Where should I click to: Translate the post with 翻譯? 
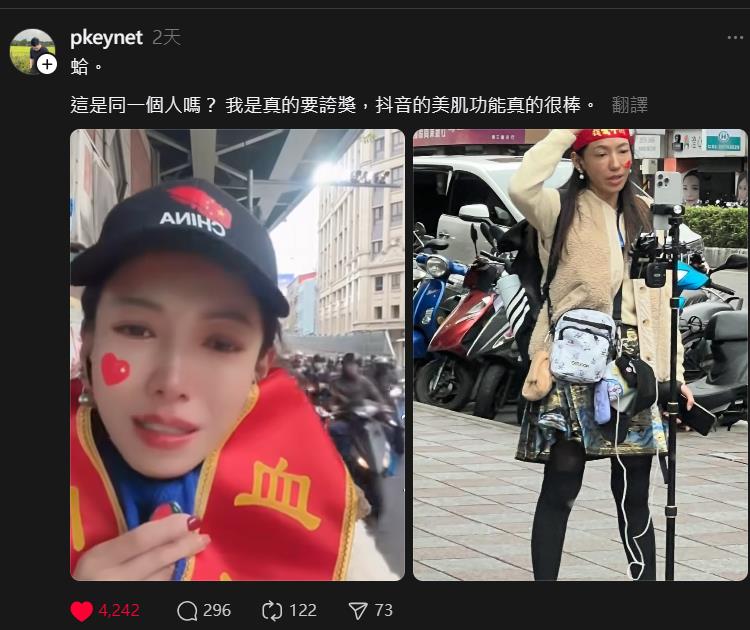629,104
